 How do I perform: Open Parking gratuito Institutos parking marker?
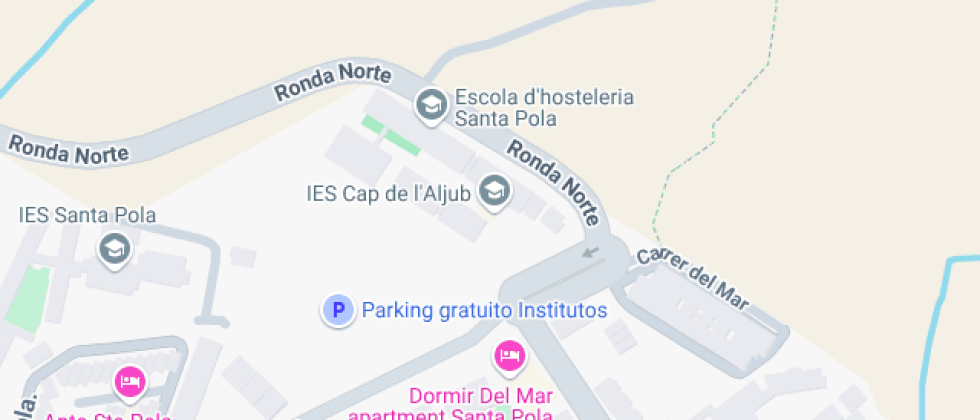(338, 311)
